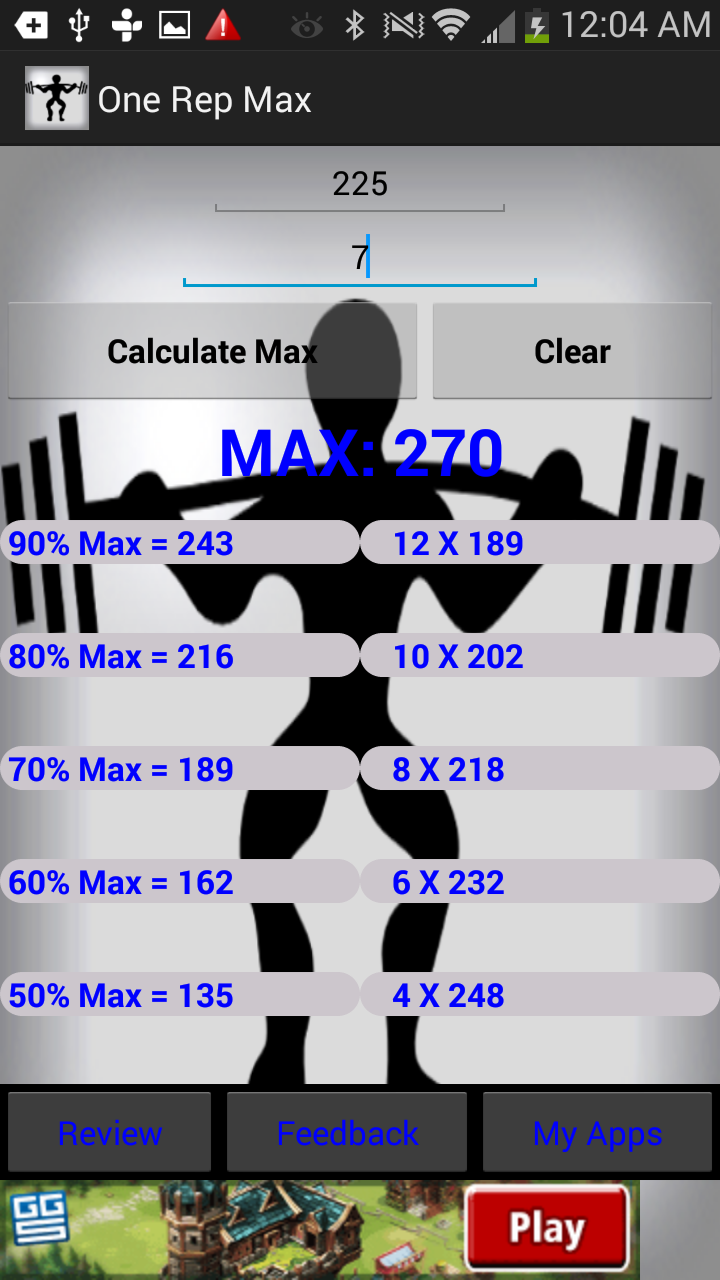Tap the weight field showing 225
The height and width of the screenshot is (1280, 720).
coord(360,185)
